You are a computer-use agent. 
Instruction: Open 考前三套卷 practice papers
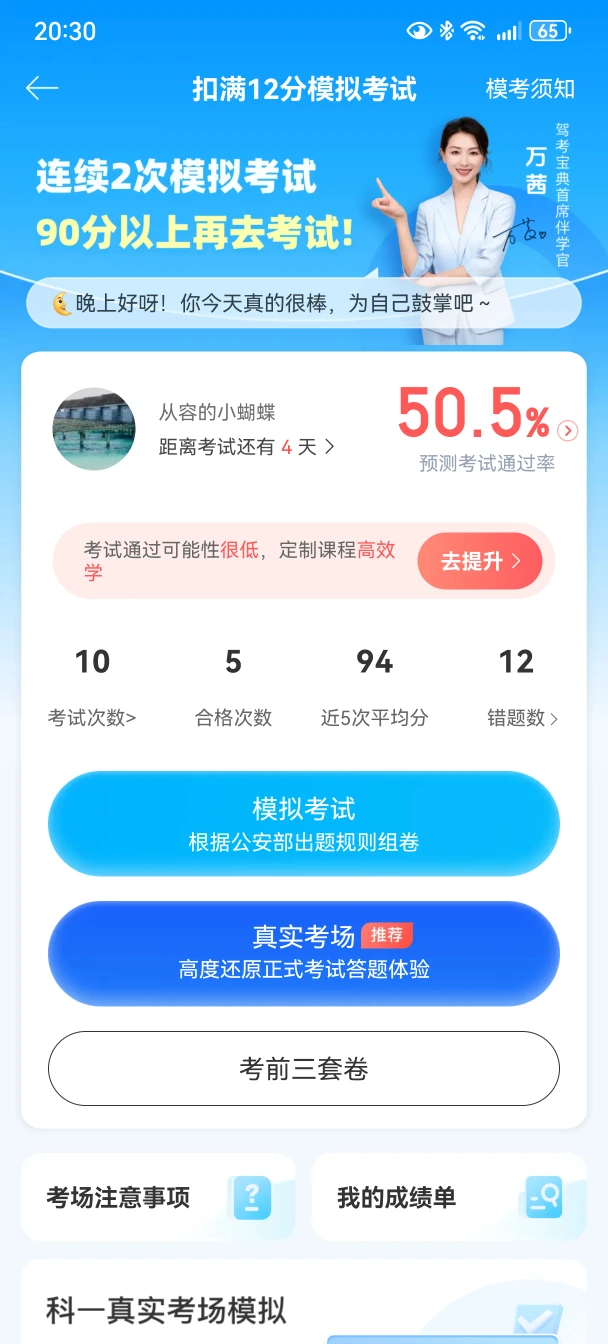tap(304, 1069)
